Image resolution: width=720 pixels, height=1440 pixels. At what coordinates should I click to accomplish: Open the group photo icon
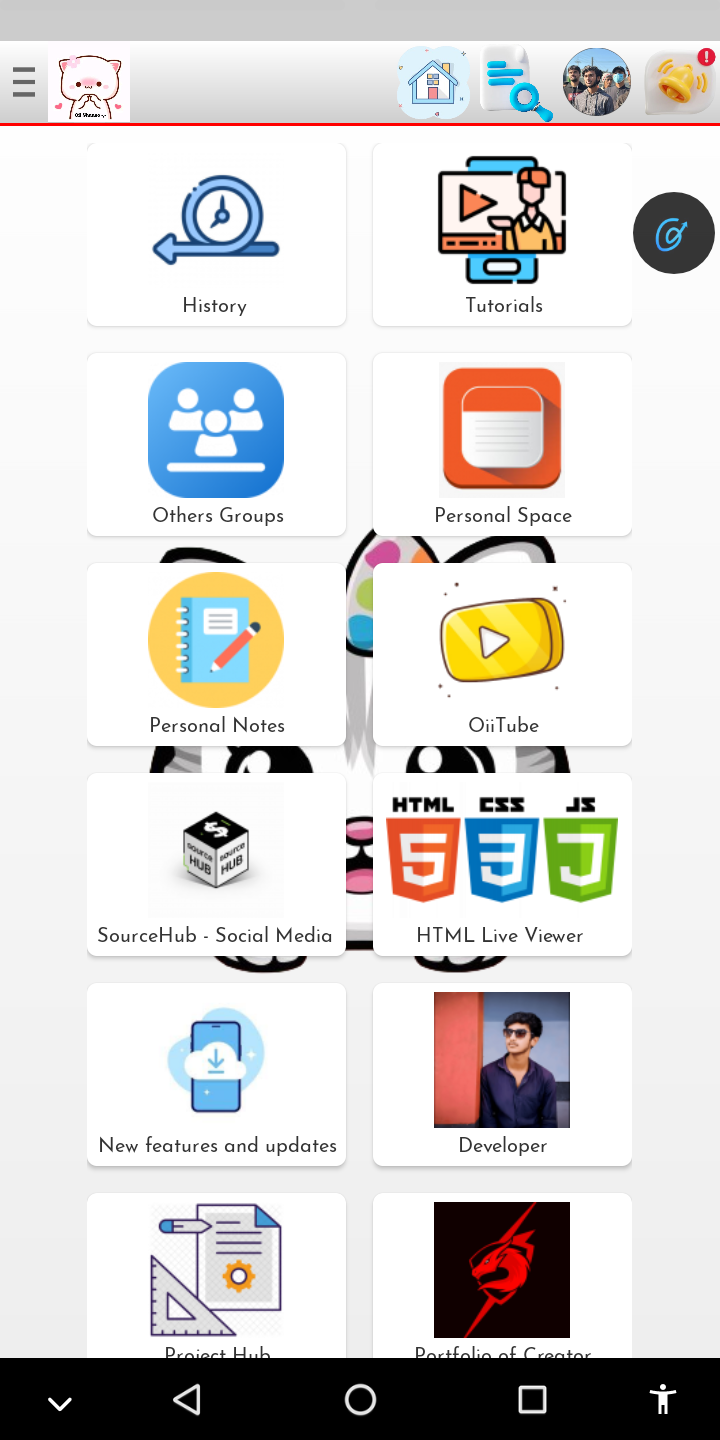click(x=597, y=82)
